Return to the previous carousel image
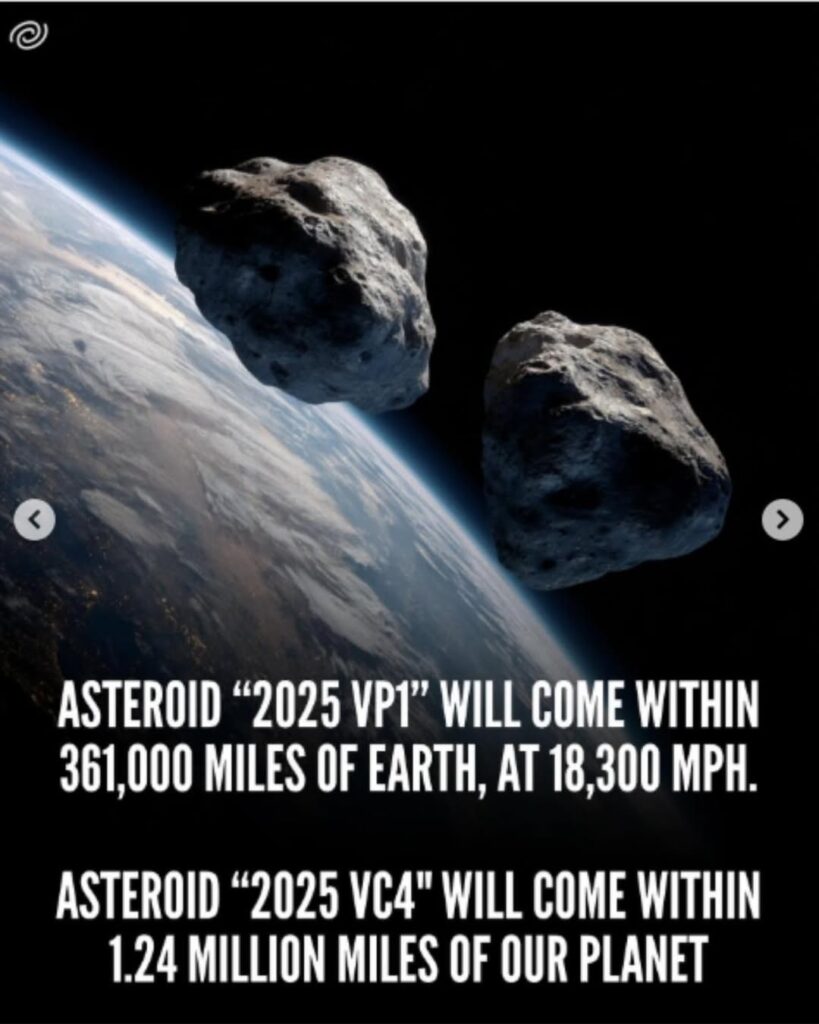819x1024 pixels. (35, 519)
